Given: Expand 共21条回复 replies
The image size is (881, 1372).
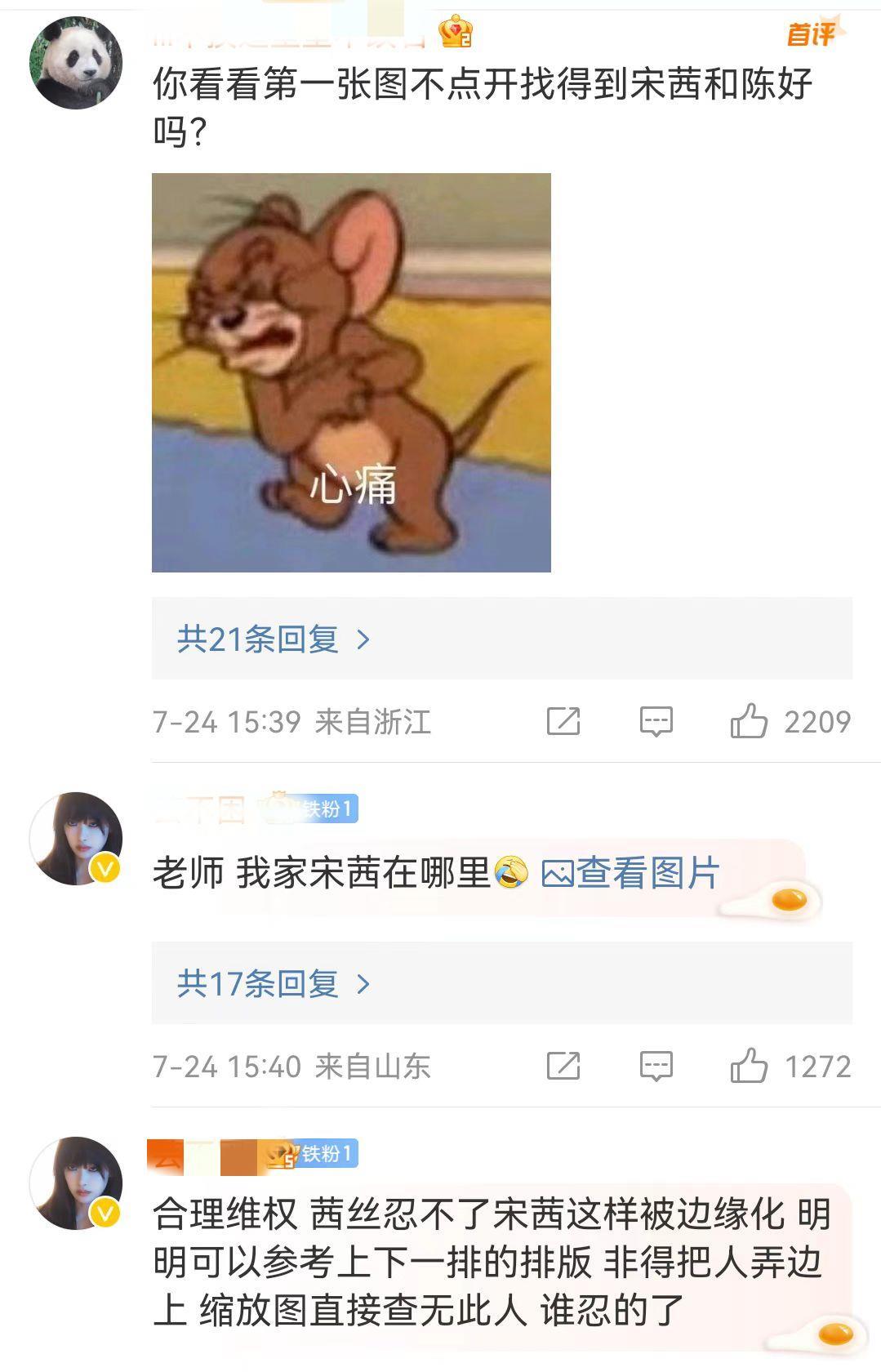Looking at the screenshot, I should click(274, 639).
